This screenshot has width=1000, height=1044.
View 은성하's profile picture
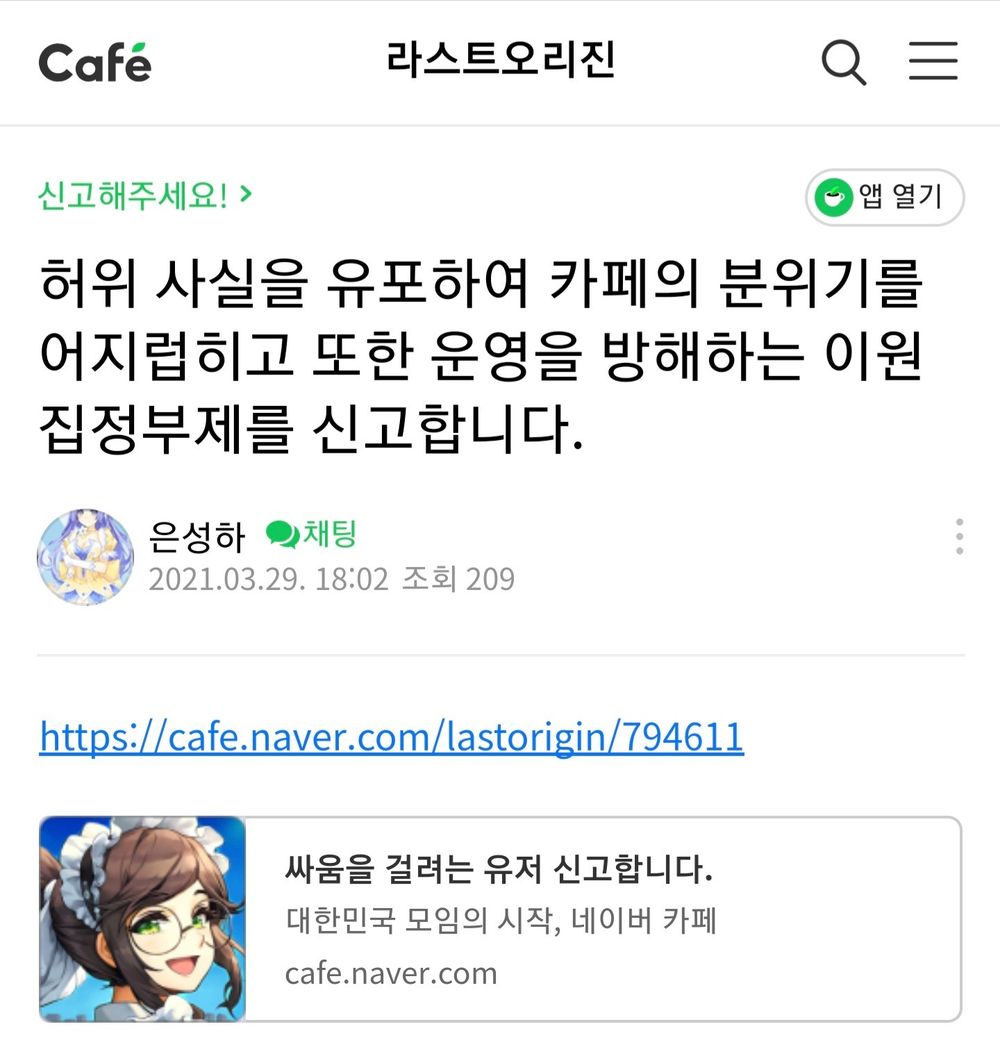[85, 557]
